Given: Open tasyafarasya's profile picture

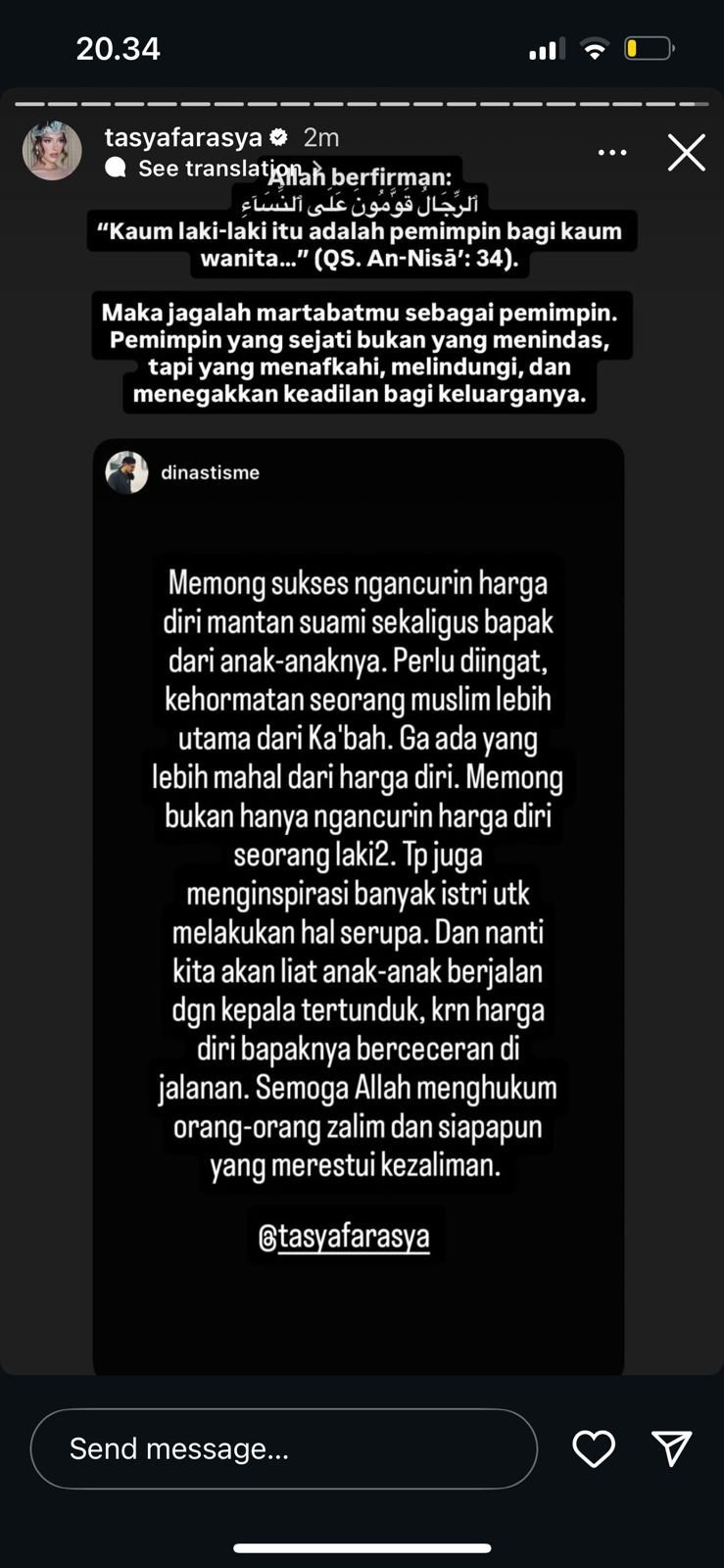Looking at the screenshot, I should point(52,151).
